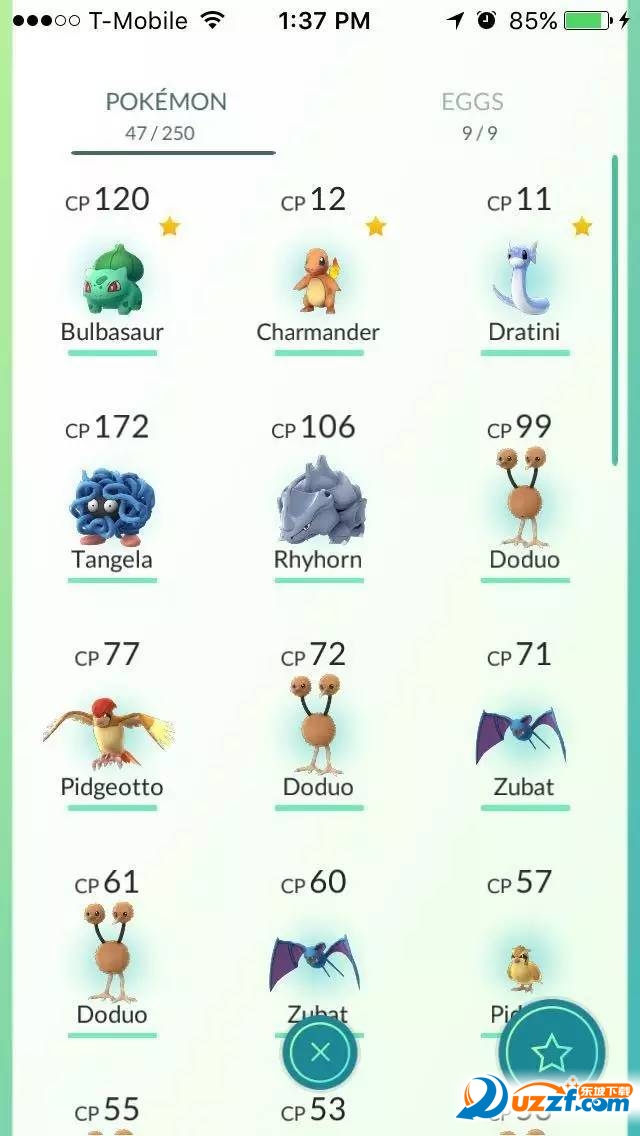The width and height of the screenshot is (640, 1136).
Task: Close the Pokémon list
Action: coord(320,1052)
